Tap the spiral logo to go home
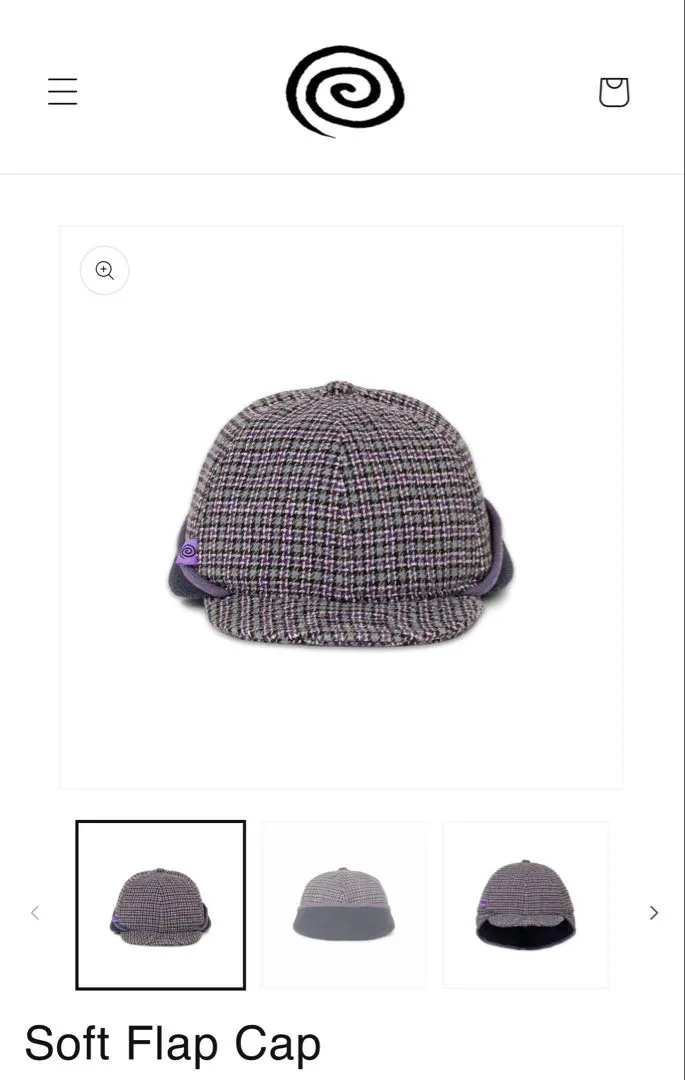The height and width of the screenshot is (1080, 685). pyautogui.click(x=345, y=91)
